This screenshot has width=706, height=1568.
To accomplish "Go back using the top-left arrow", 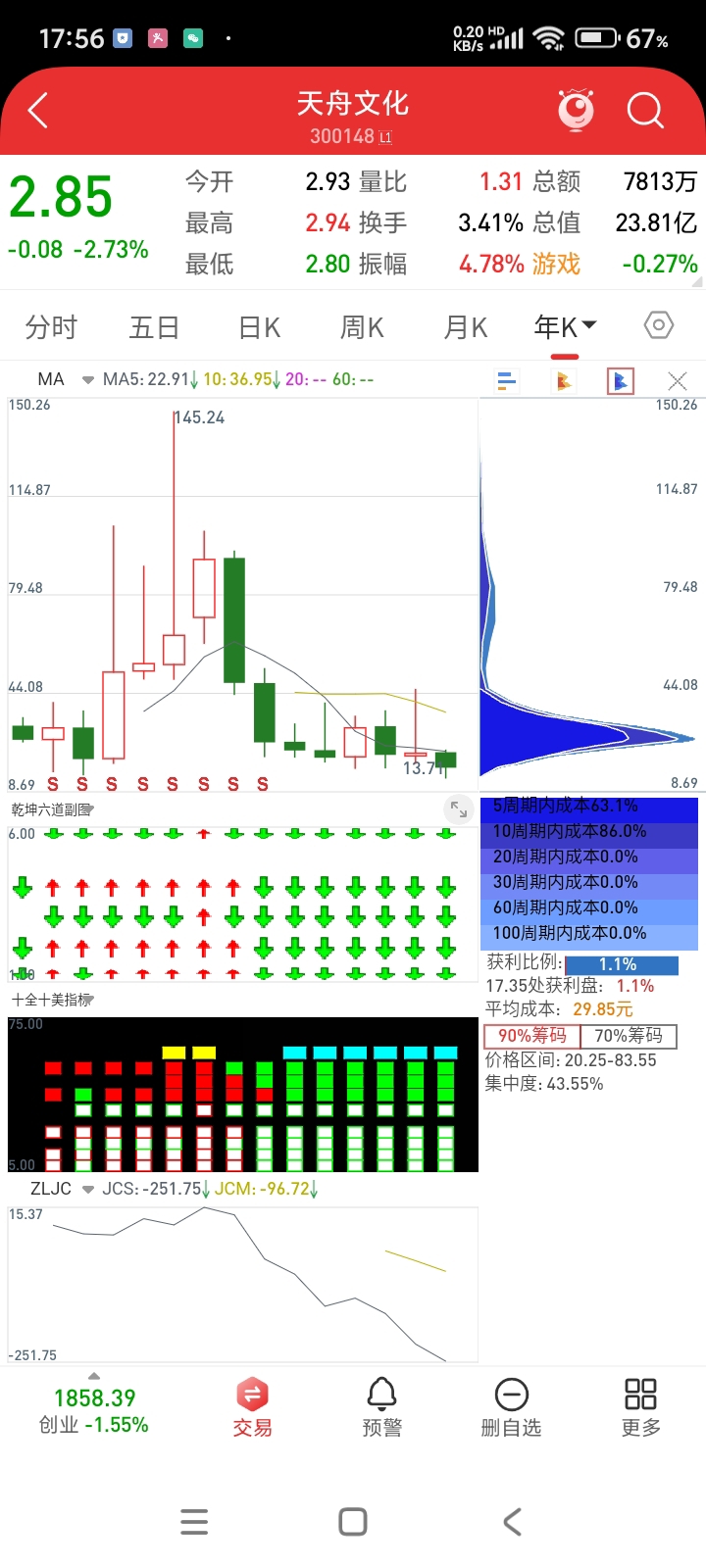I will pyautogui.click(x=38, y=111).
